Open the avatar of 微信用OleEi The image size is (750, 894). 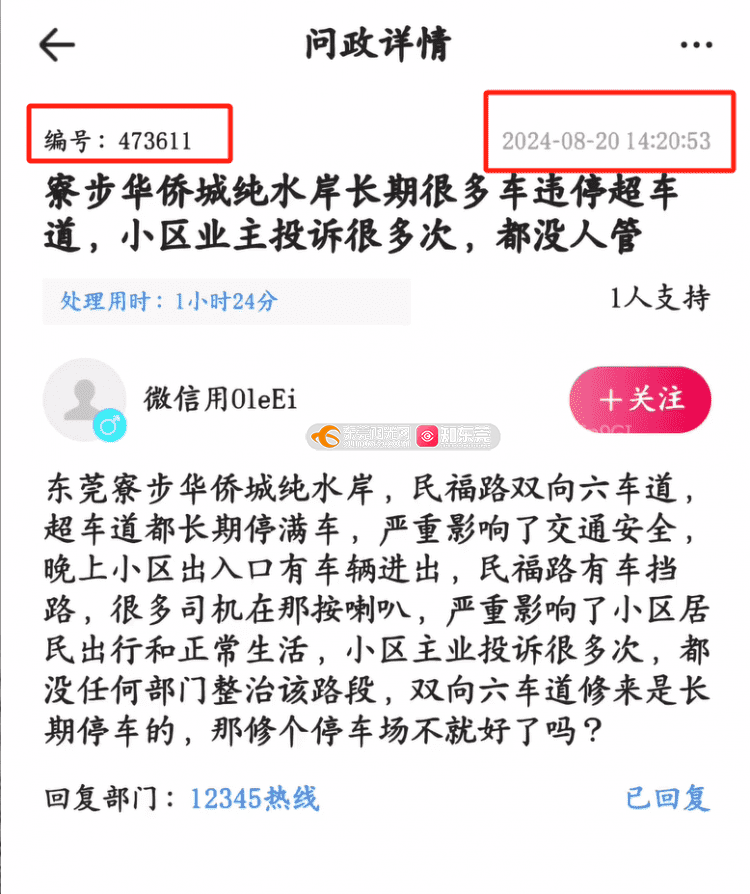click(84, 399)
